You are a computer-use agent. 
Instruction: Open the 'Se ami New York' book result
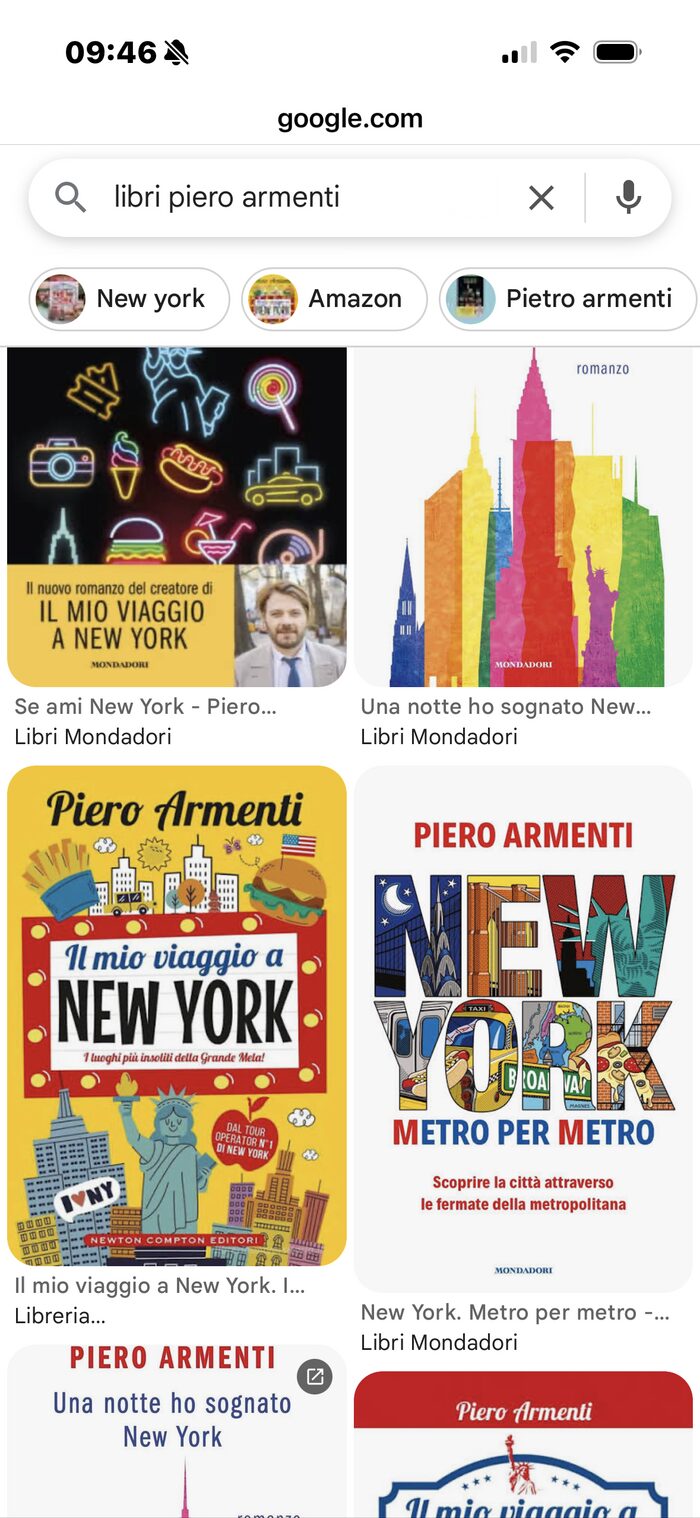pyautogui.click(x=177, y=517)
